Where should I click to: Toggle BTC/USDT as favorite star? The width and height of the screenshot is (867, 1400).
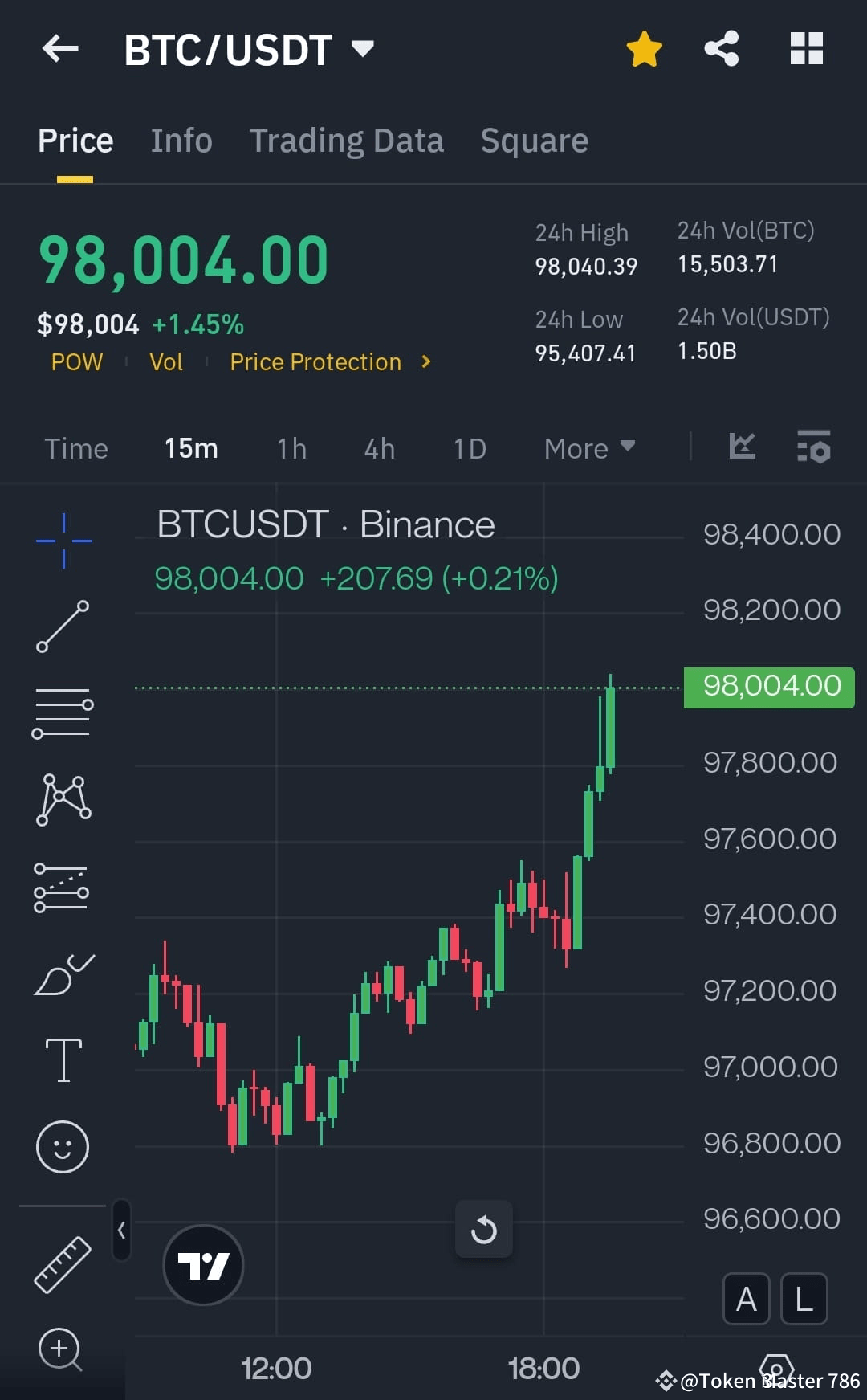[644, 48]
